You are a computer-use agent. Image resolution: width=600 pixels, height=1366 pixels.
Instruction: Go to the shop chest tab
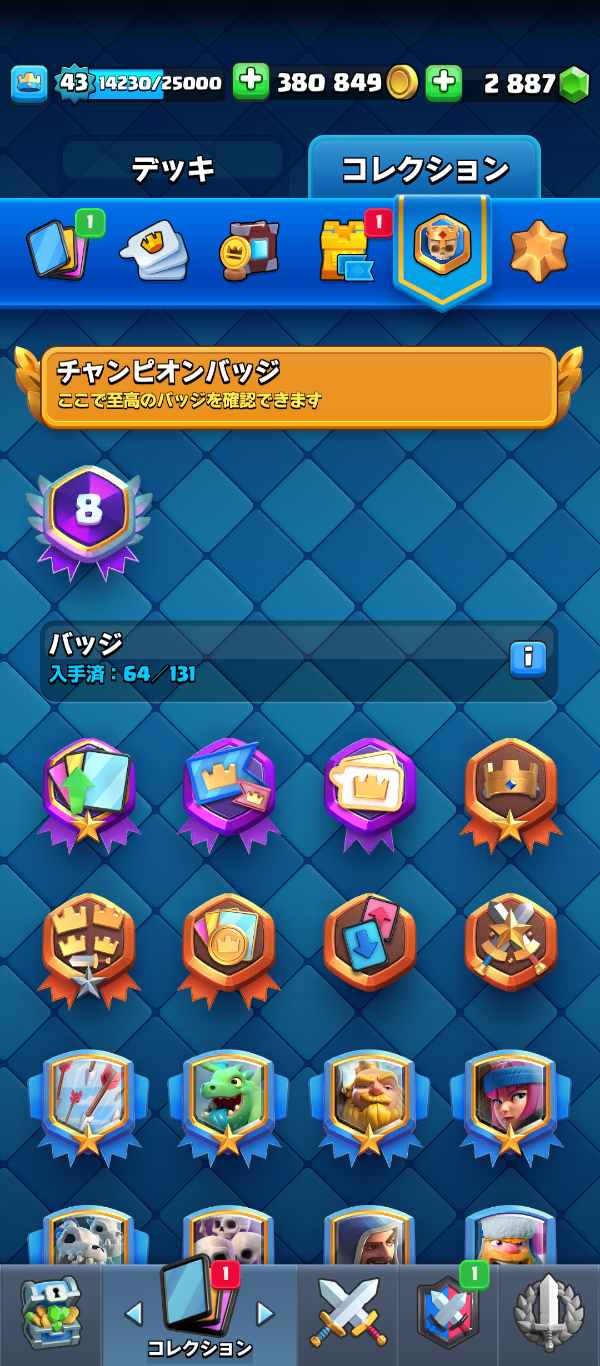(x=50, y=1312)
